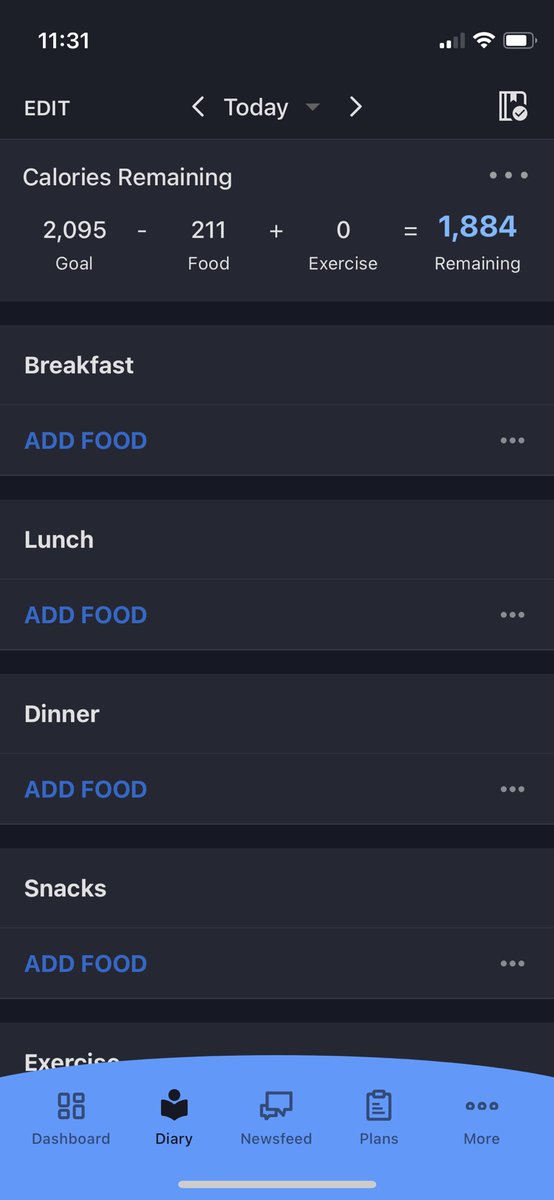The width and height of the screenshot is (554, 1200).
Task: Add food to Lunch
Action: coord(86,615)
